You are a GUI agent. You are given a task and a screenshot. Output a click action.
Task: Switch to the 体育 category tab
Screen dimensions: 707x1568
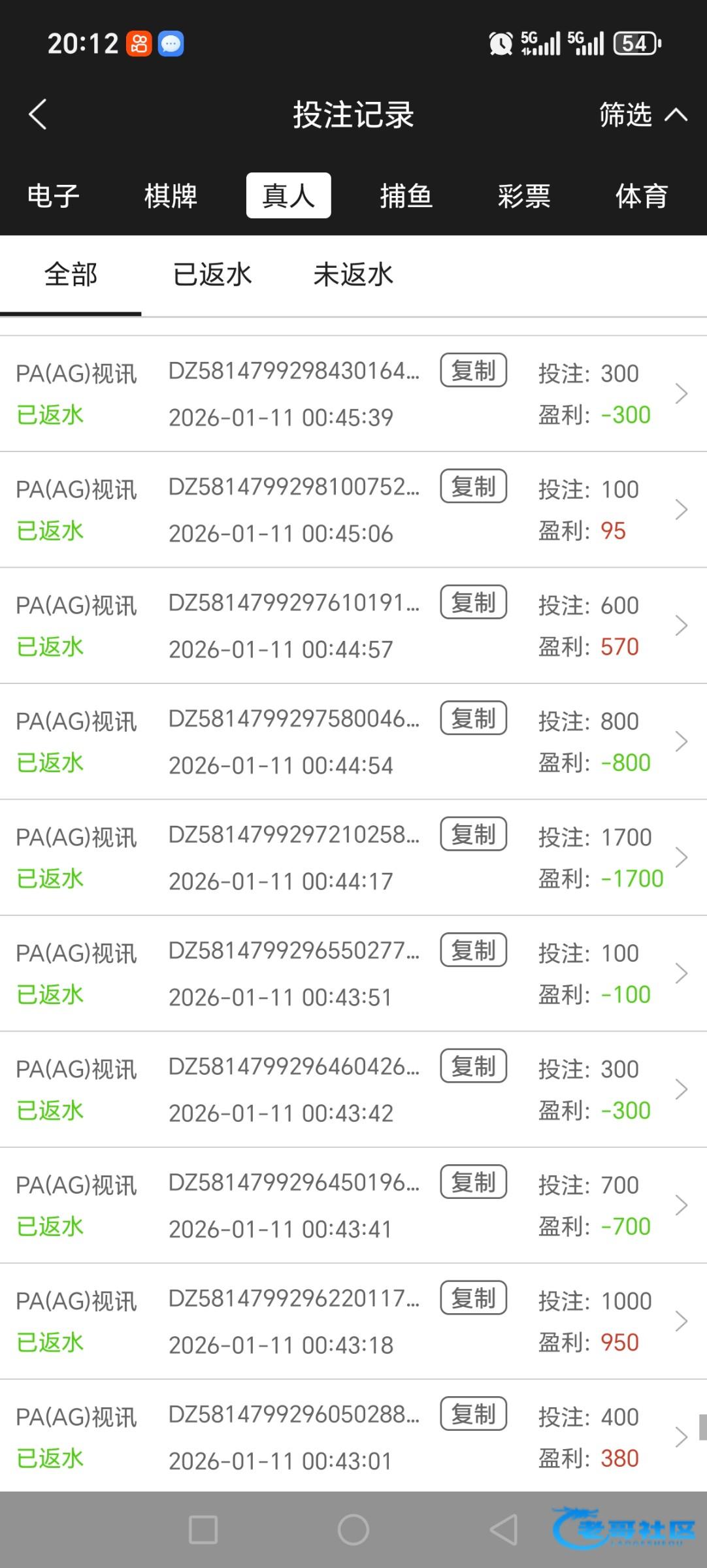click(x=641, y=196)
